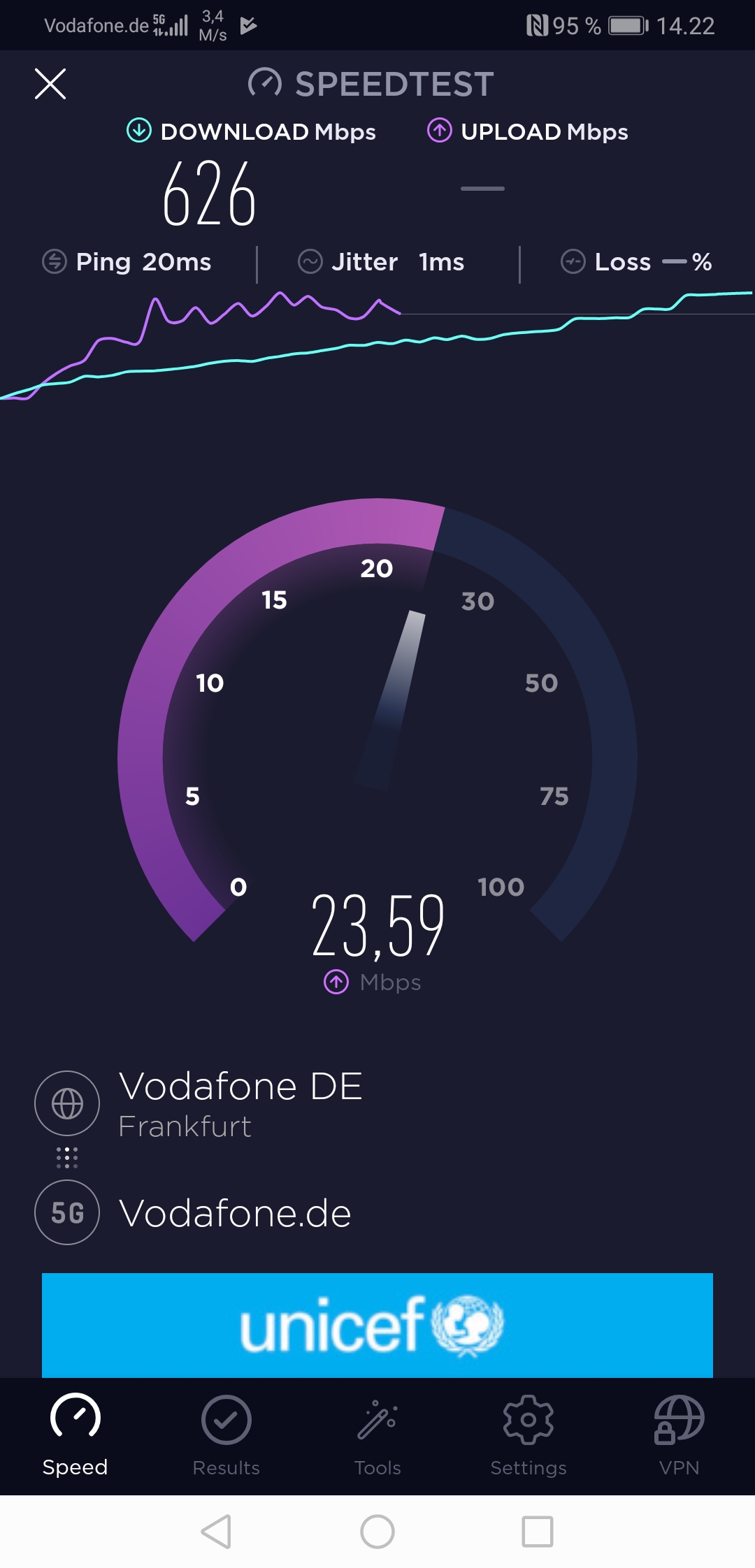Select the Speed tab
The width and height of the screenshot is (755, 1568).
[x=75, y=1435]
